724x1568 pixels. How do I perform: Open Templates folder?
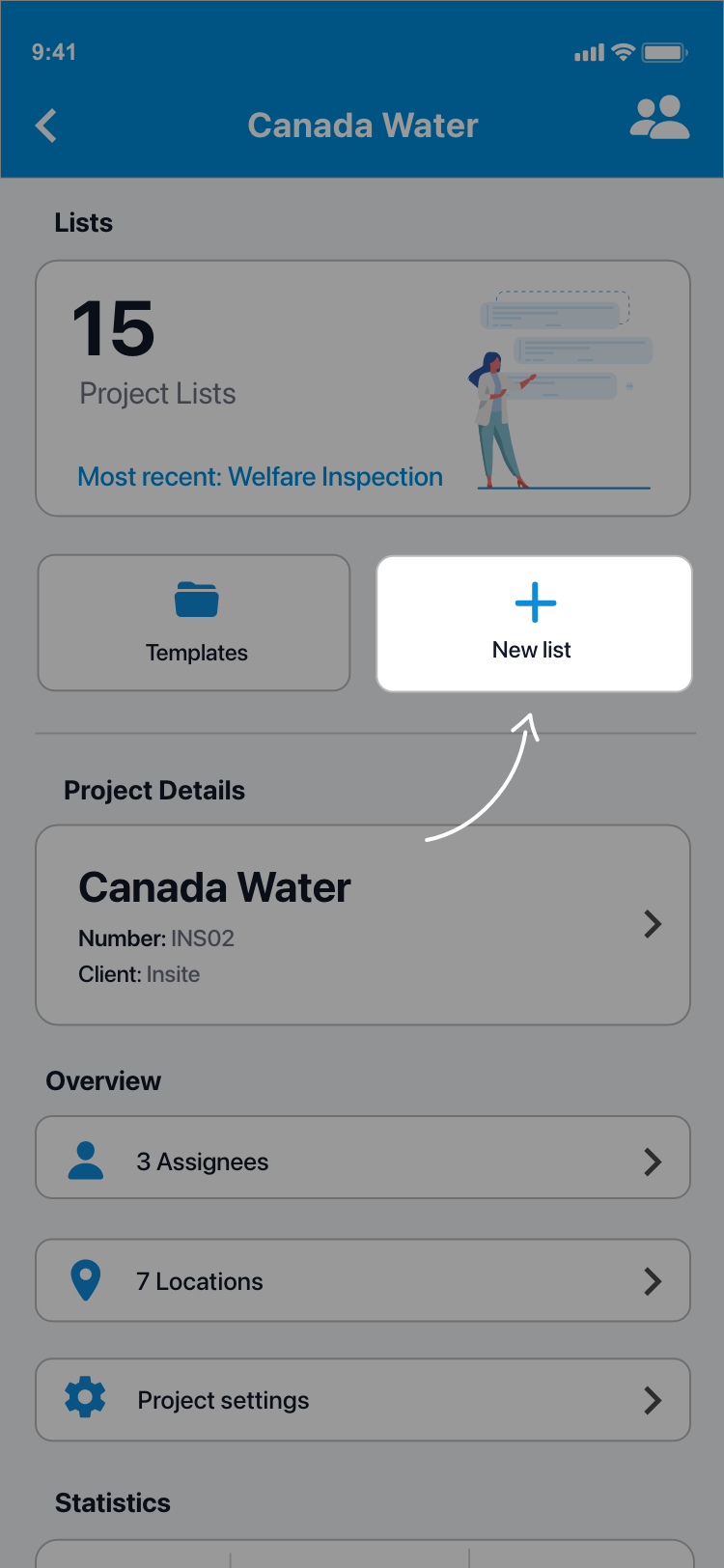(194, 623)
